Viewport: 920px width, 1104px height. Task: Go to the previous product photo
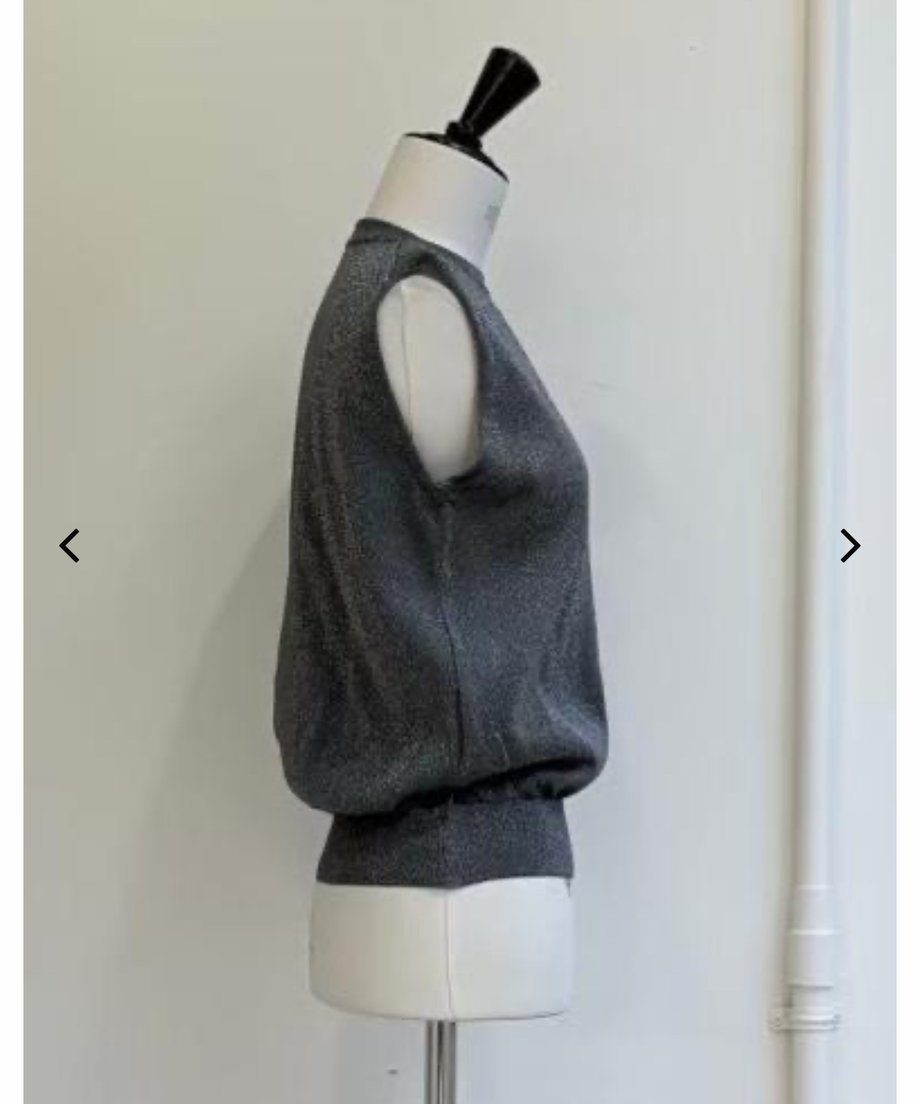69,546
